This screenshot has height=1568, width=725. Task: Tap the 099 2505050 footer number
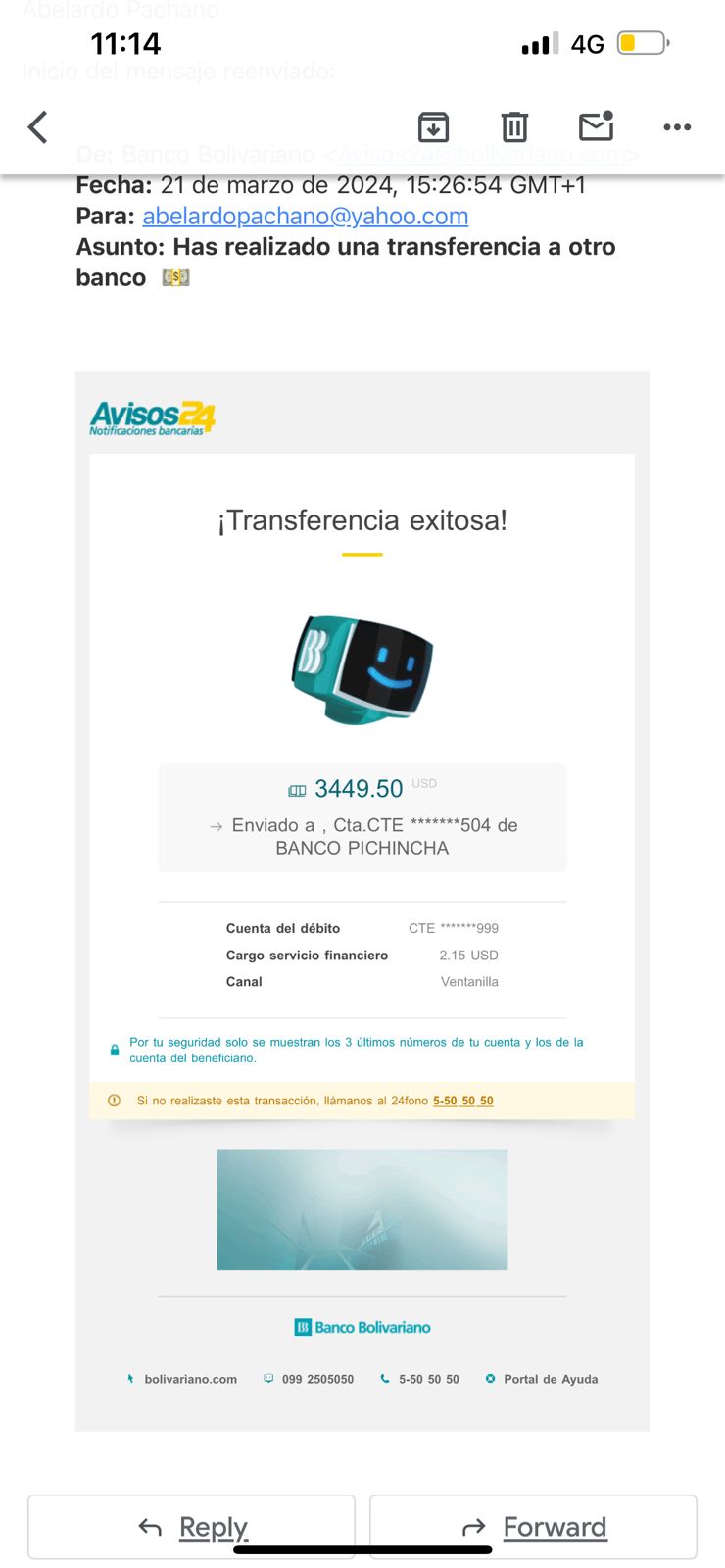[317, 1379]
